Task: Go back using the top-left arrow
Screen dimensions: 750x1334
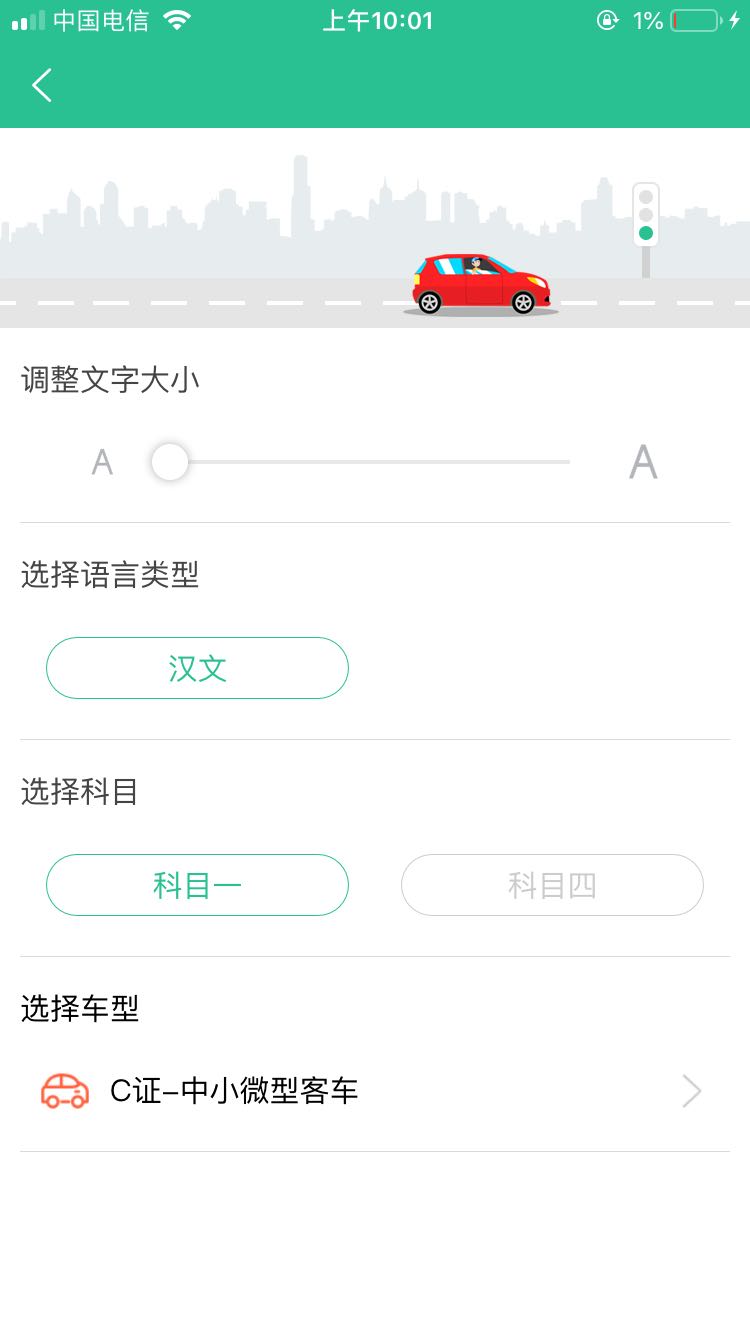Action: (42, 86)
